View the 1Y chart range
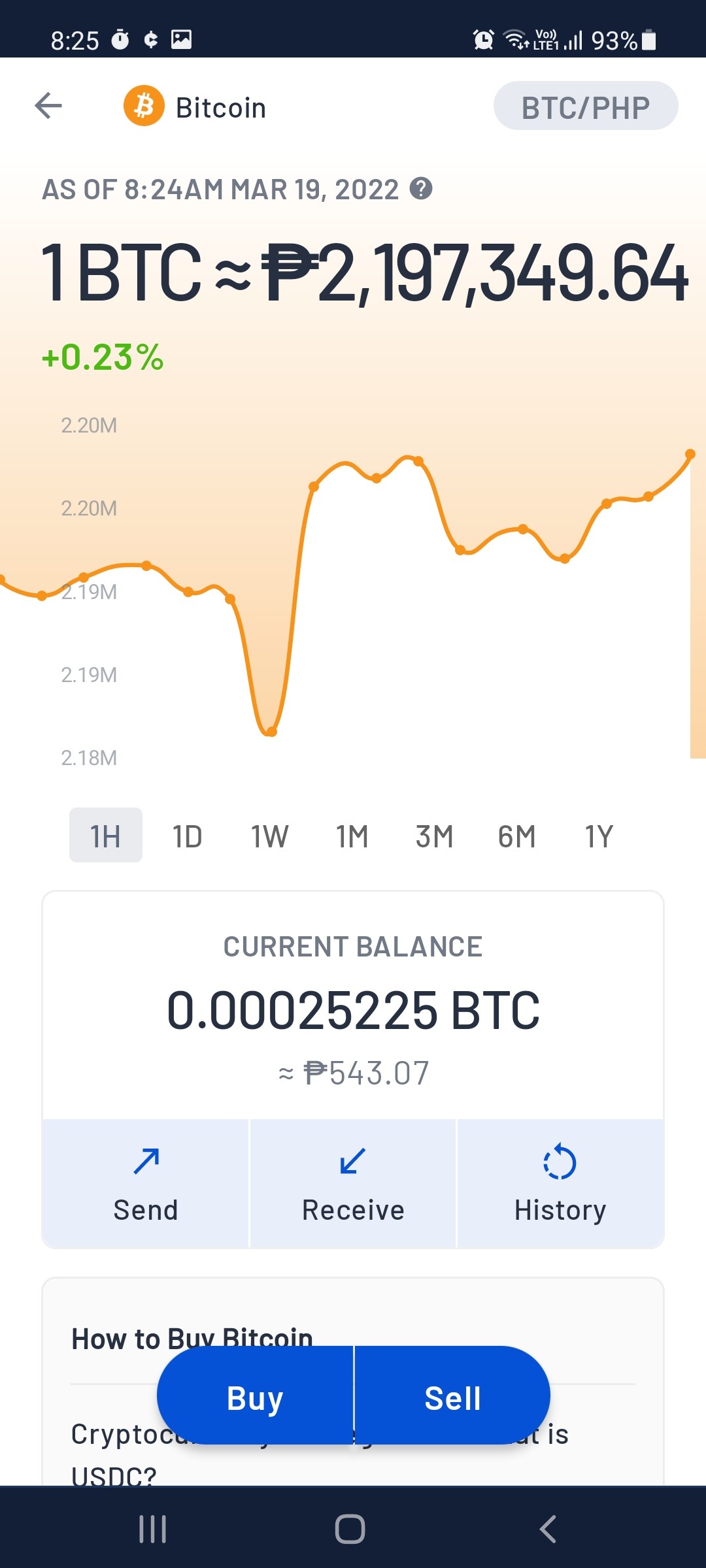Viewport: 706px width, 1568px height. (x=599, y=836)
